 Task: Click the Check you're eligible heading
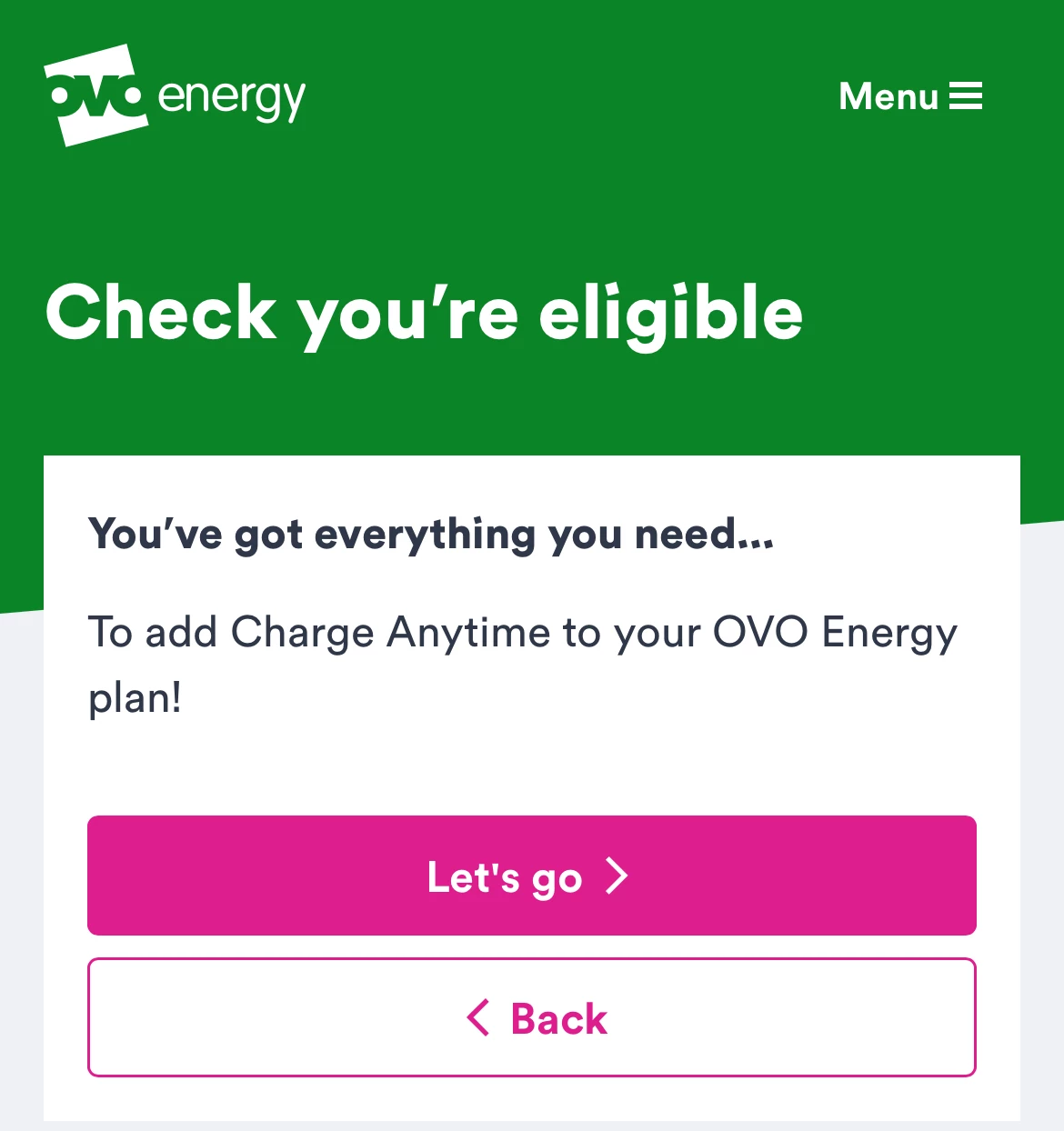[424, 313]
